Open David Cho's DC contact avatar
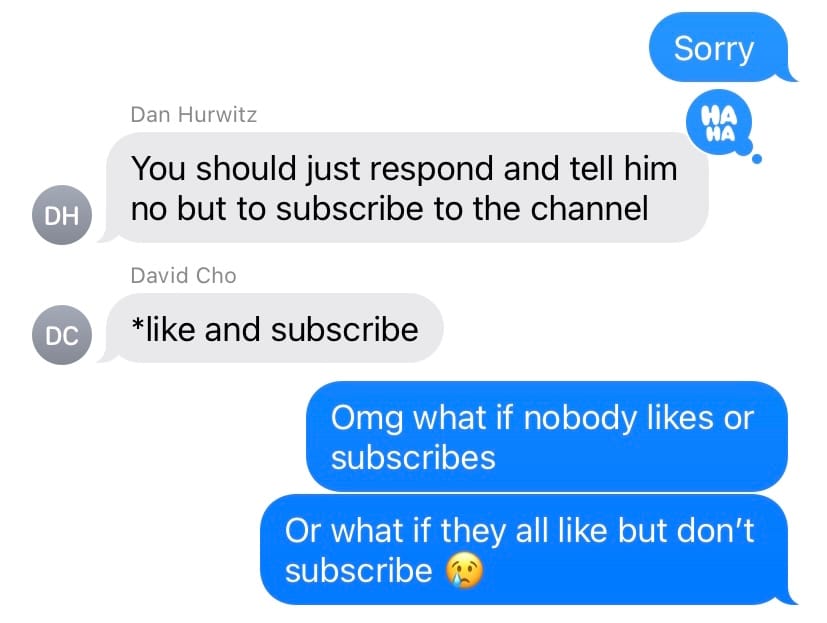Viewport: 827px width, 623px height. tap(62, 335)
